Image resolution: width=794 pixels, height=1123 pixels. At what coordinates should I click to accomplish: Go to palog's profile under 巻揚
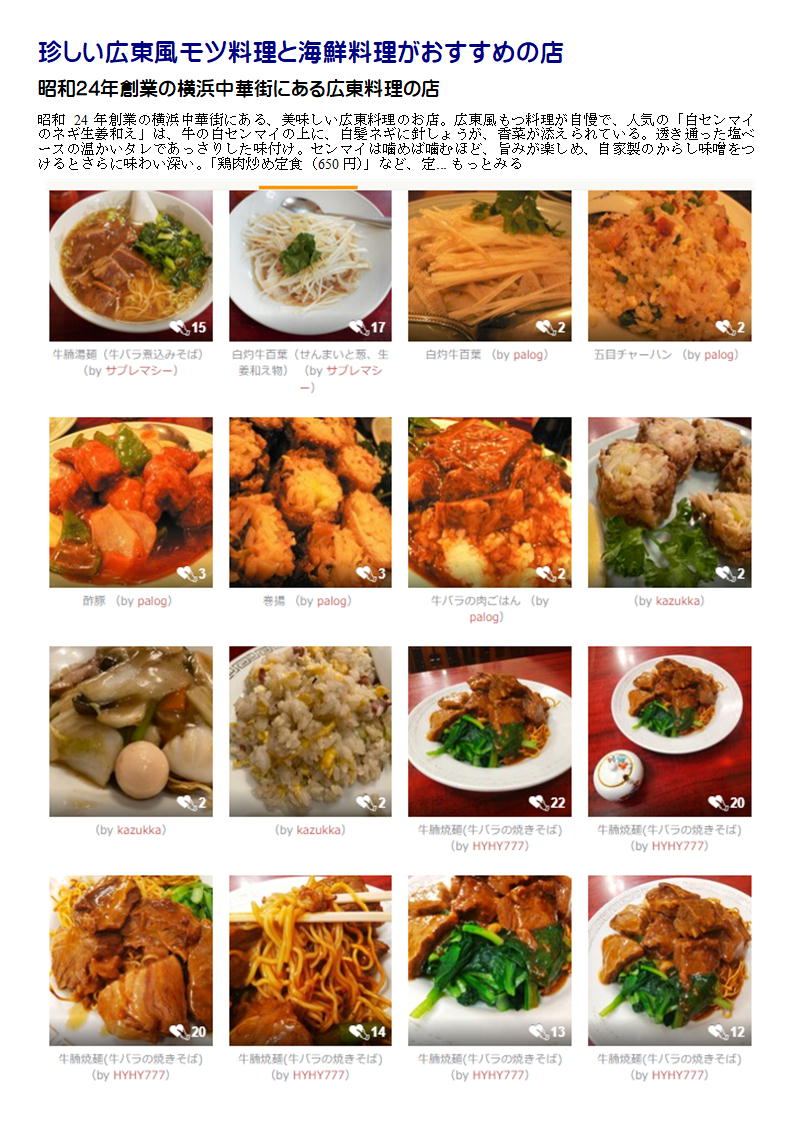pos(332,601)
